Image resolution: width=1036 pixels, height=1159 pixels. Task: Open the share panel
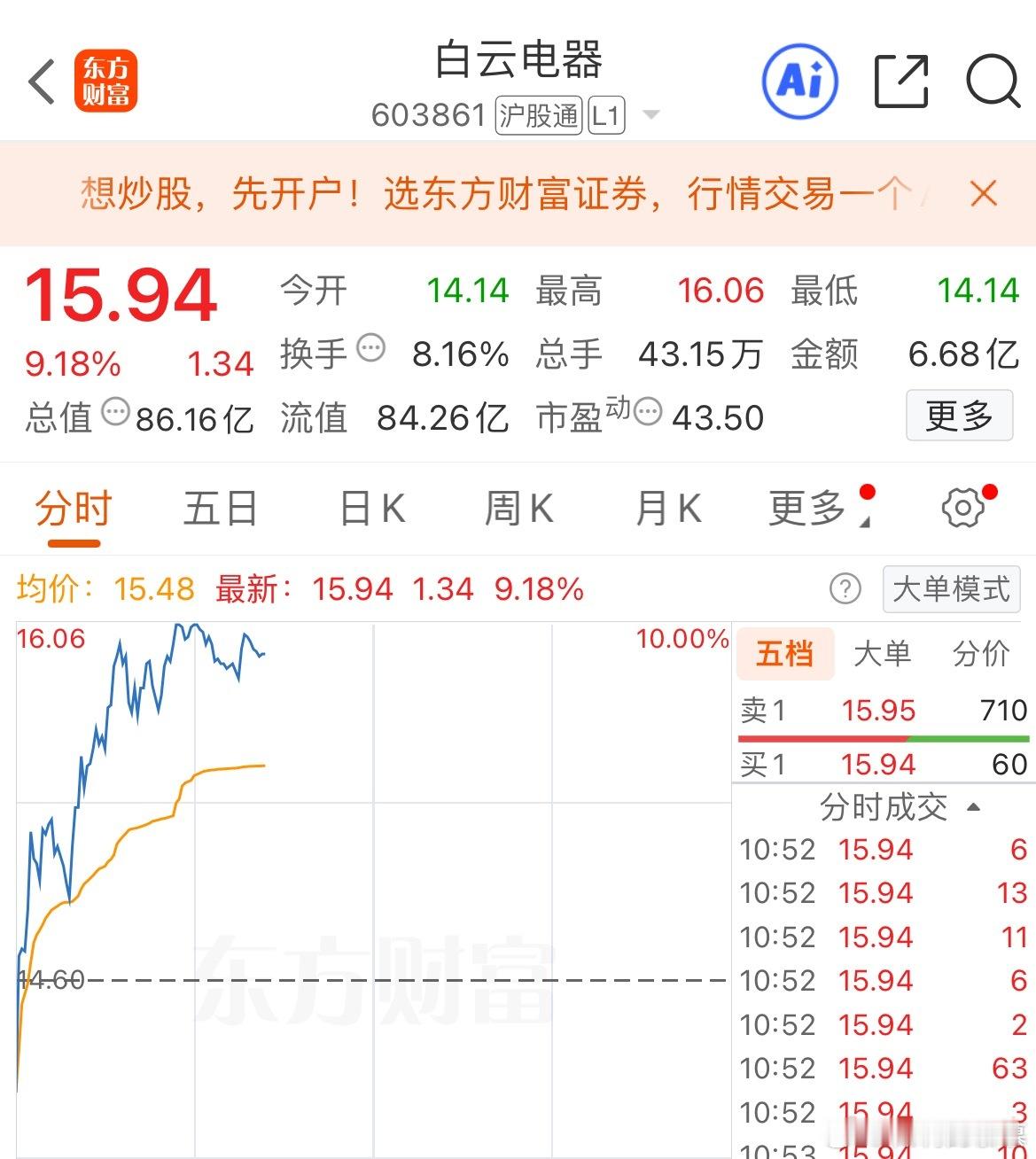901,81
